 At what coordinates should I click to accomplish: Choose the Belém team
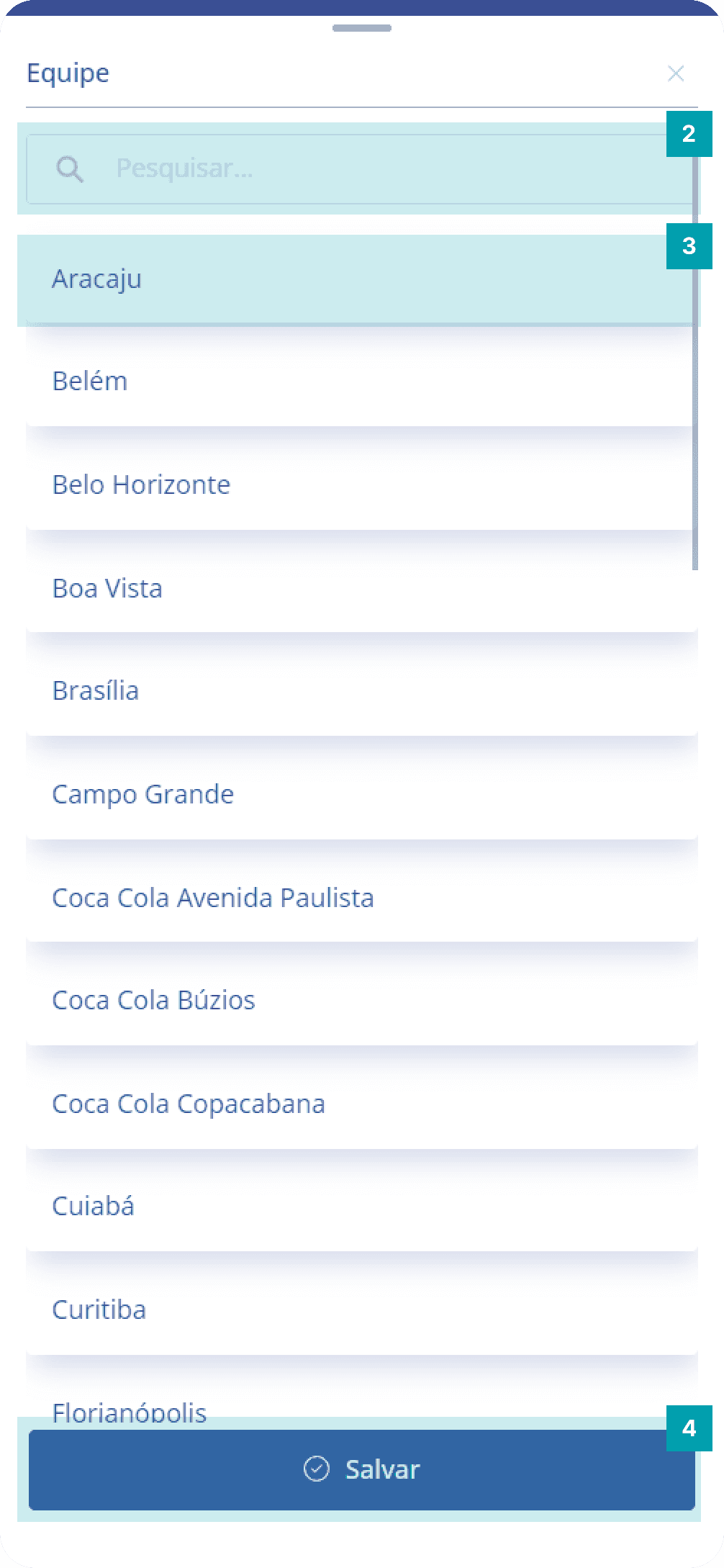(360, 382)
